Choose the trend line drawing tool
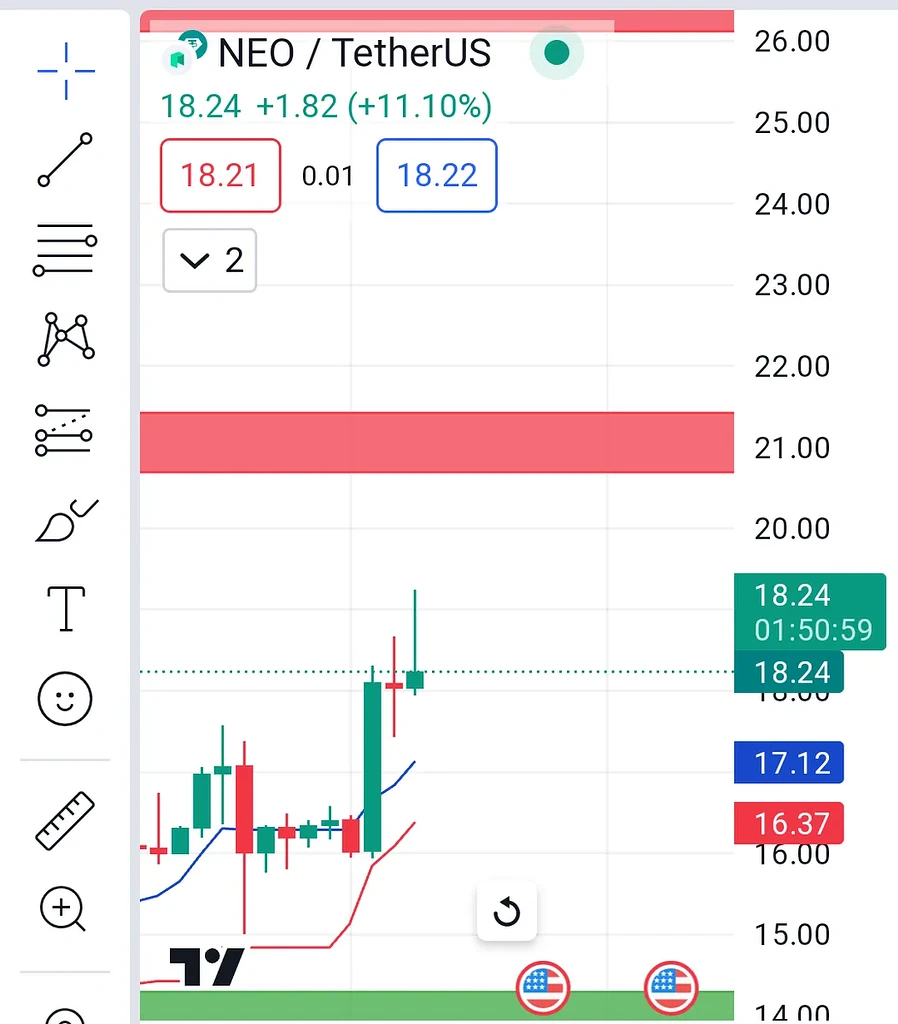The height and width of the screenshot is (1024, 898). pyautogui.click(x=65, y=160)
